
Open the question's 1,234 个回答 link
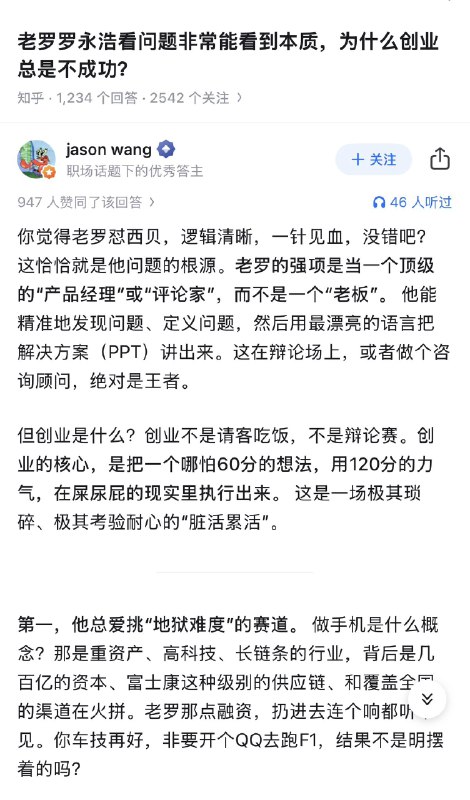point(97,97)
